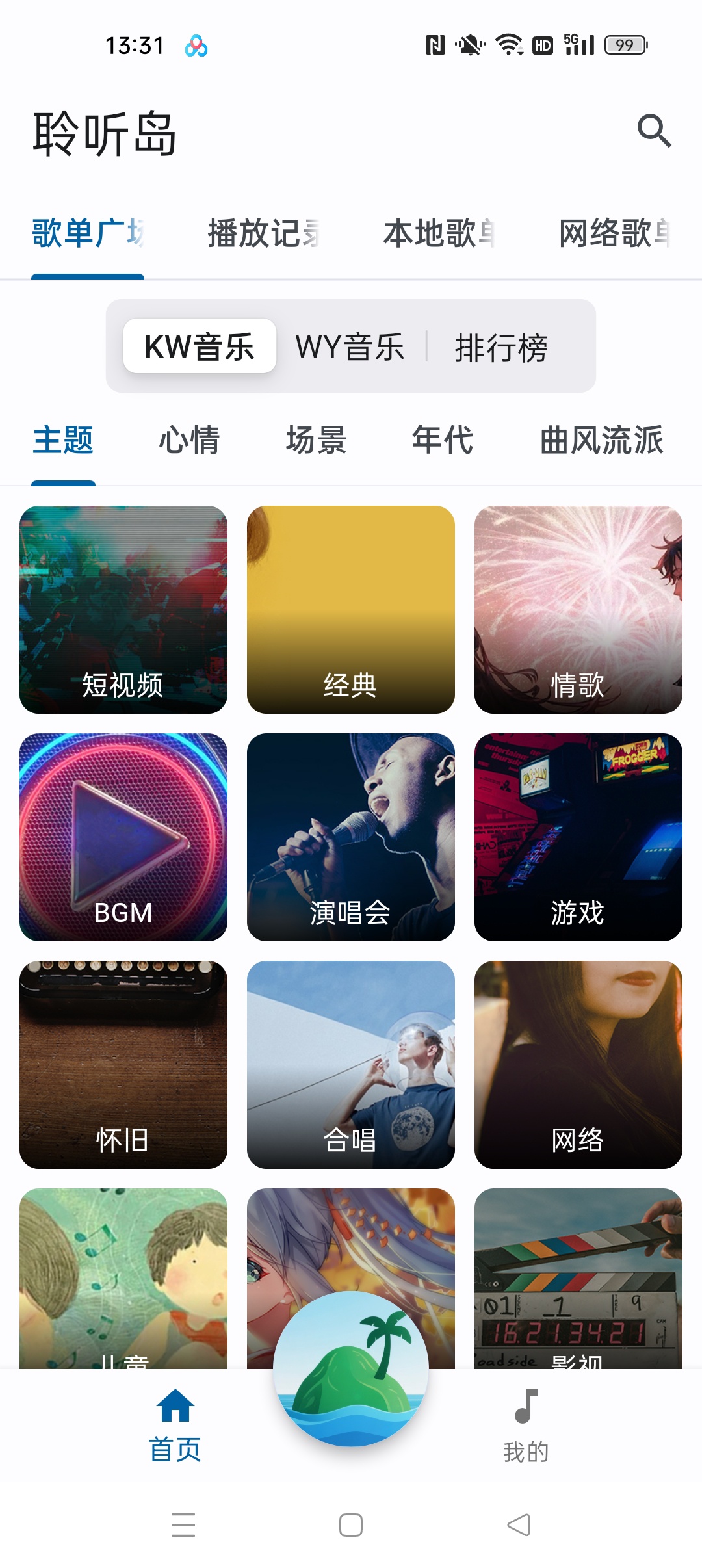
Task: Open the 短视频 playlist tile
Action: 123,610
